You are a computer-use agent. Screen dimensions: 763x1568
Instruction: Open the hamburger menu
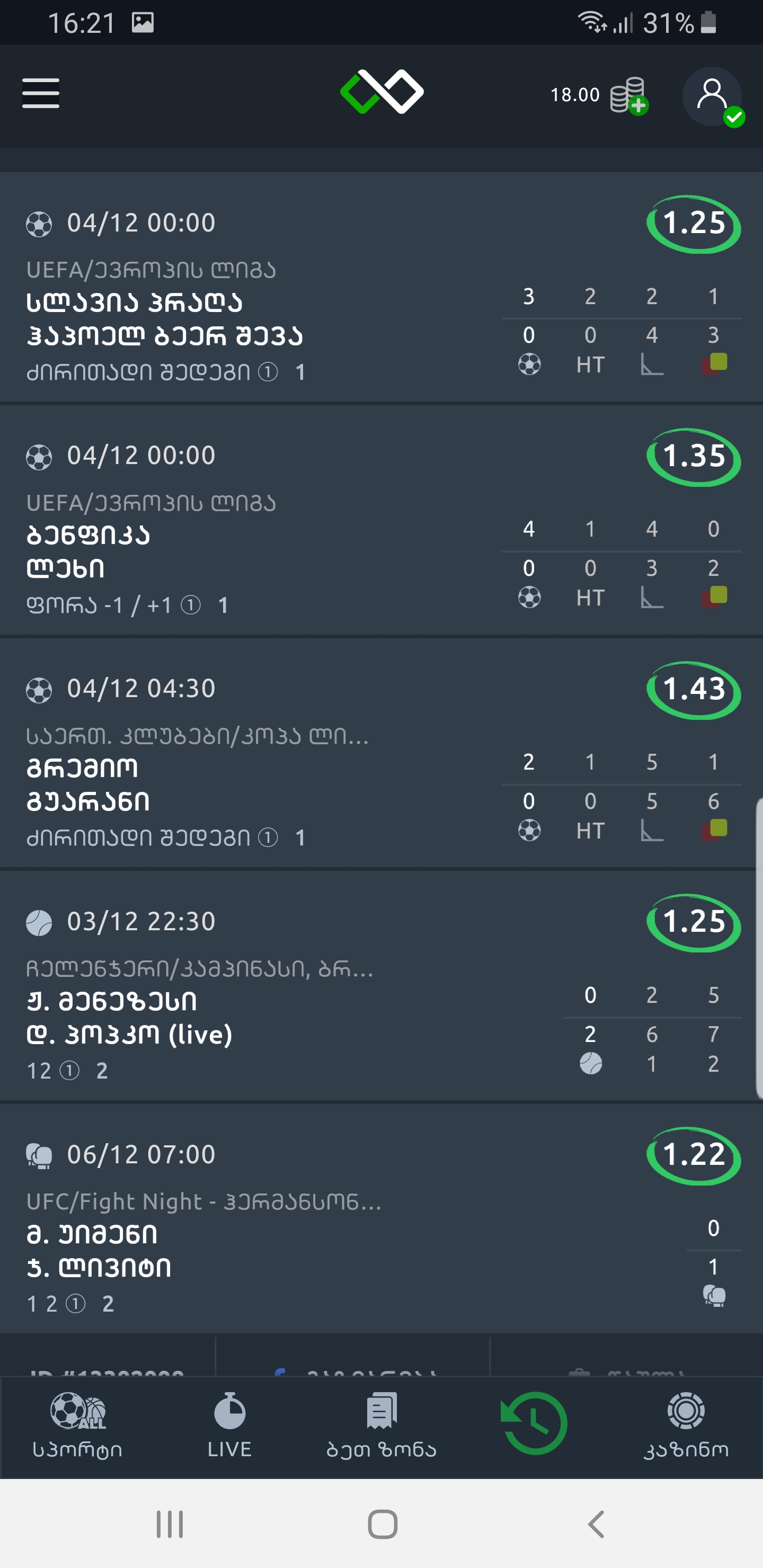click(41, 93)
